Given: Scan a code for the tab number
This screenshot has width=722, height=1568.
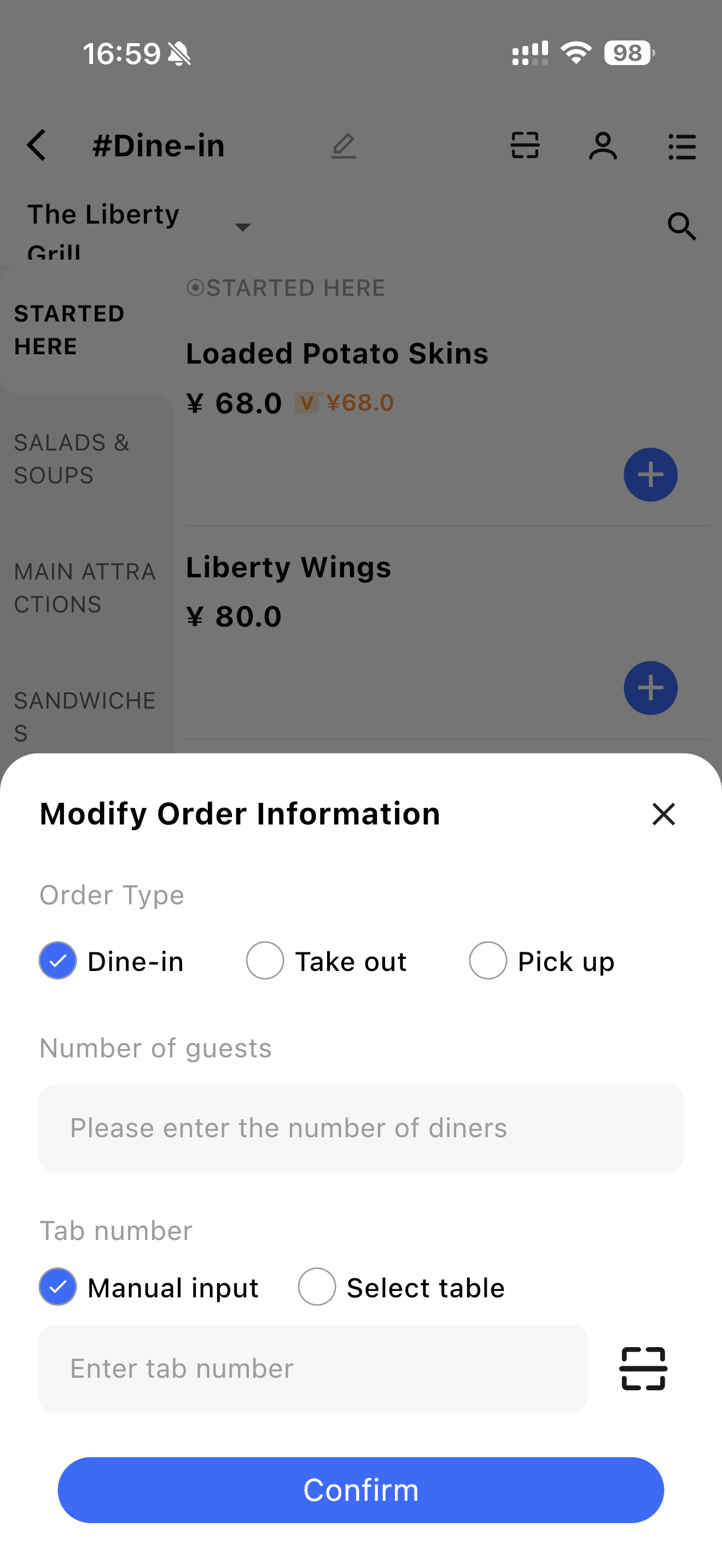Looking at the screenshot, I should point(643,1368).
